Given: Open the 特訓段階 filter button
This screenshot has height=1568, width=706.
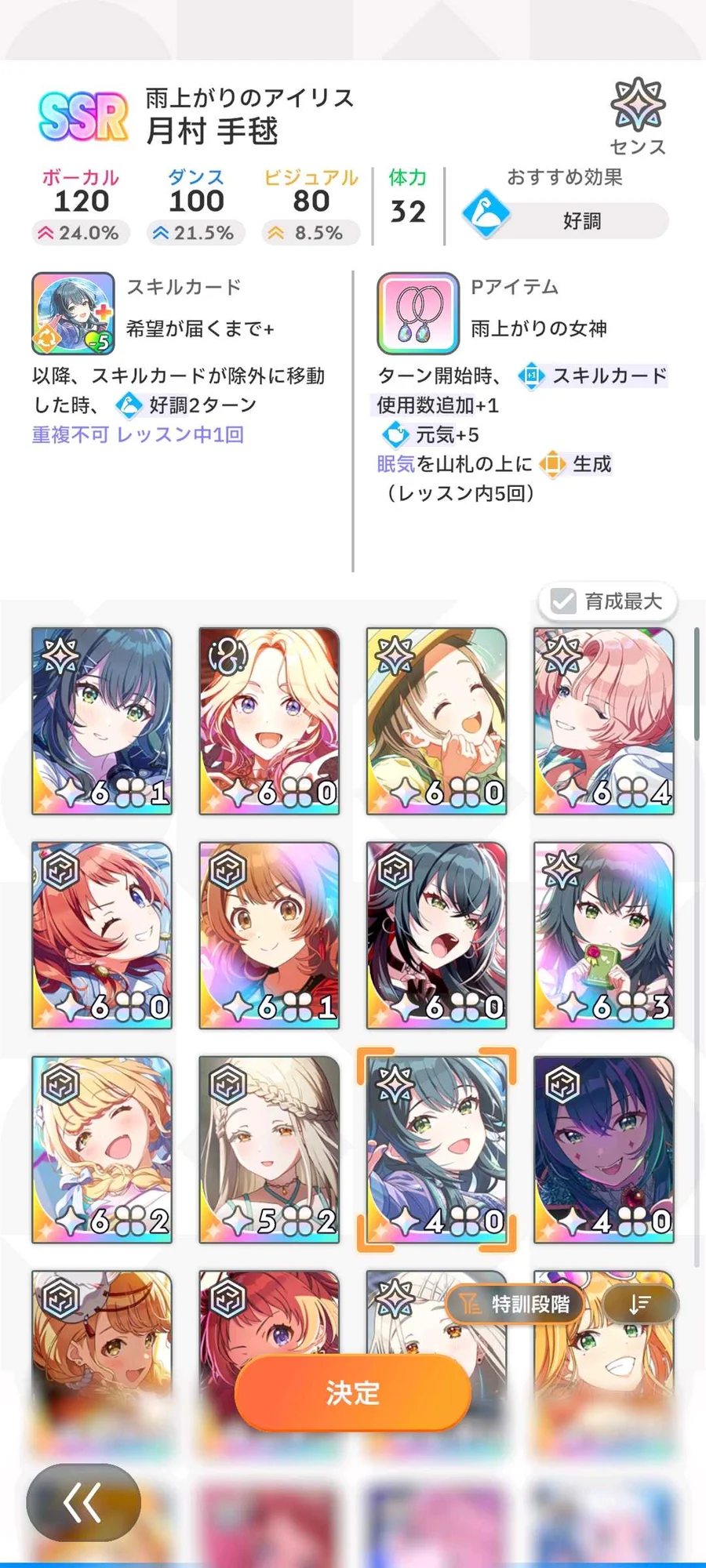Looking at the screenshot, I should point(515,1304).
